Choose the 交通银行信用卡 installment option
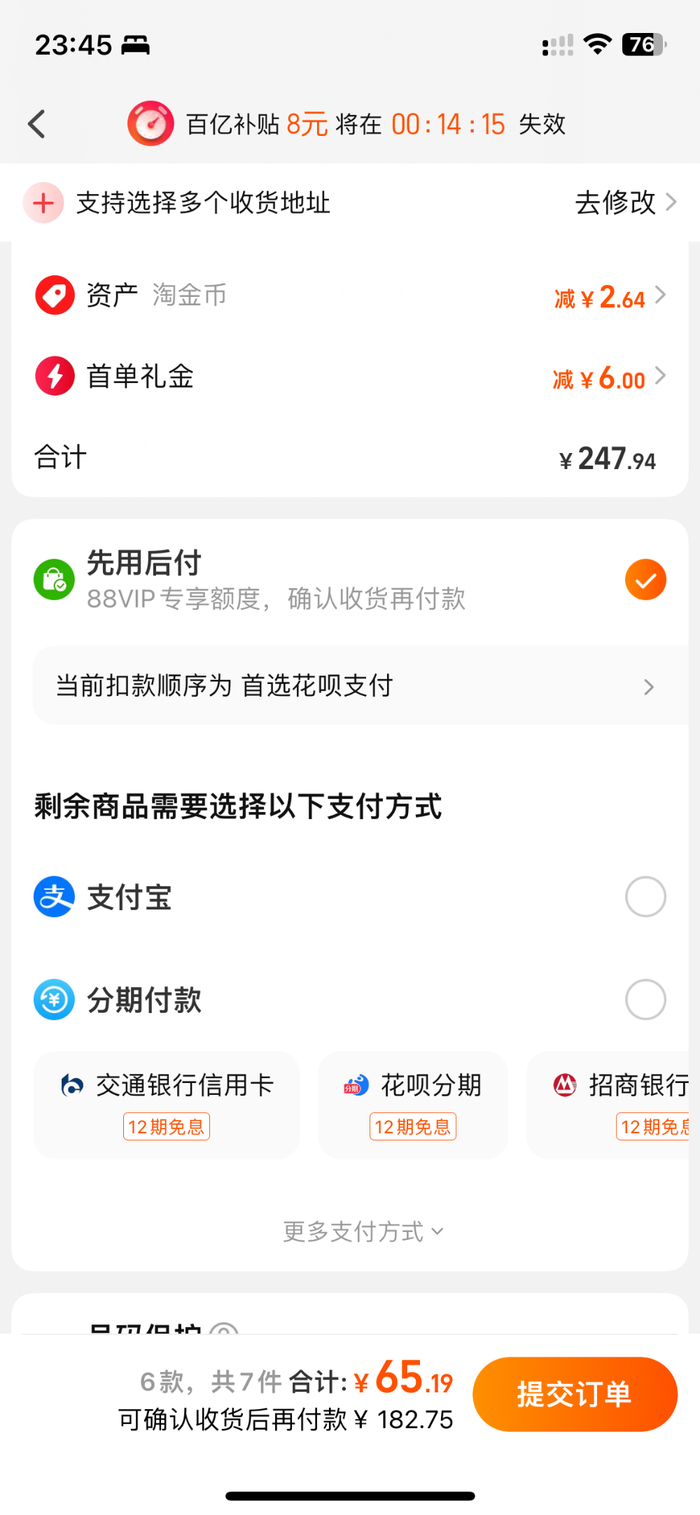Viewport: 700px width, 1515px height. (x=167, y=1104)
